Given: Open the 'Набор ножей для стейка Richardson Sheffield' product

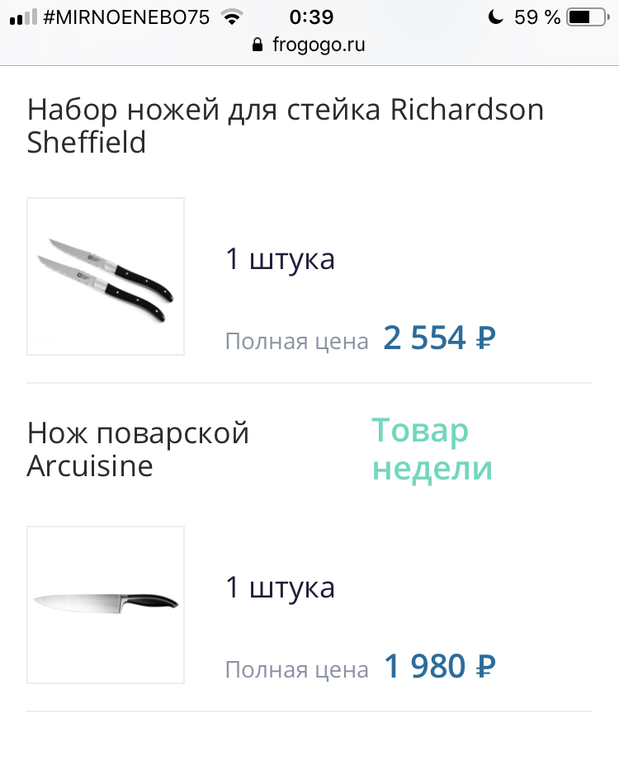Looking at the screenshot, I should 285,125.
